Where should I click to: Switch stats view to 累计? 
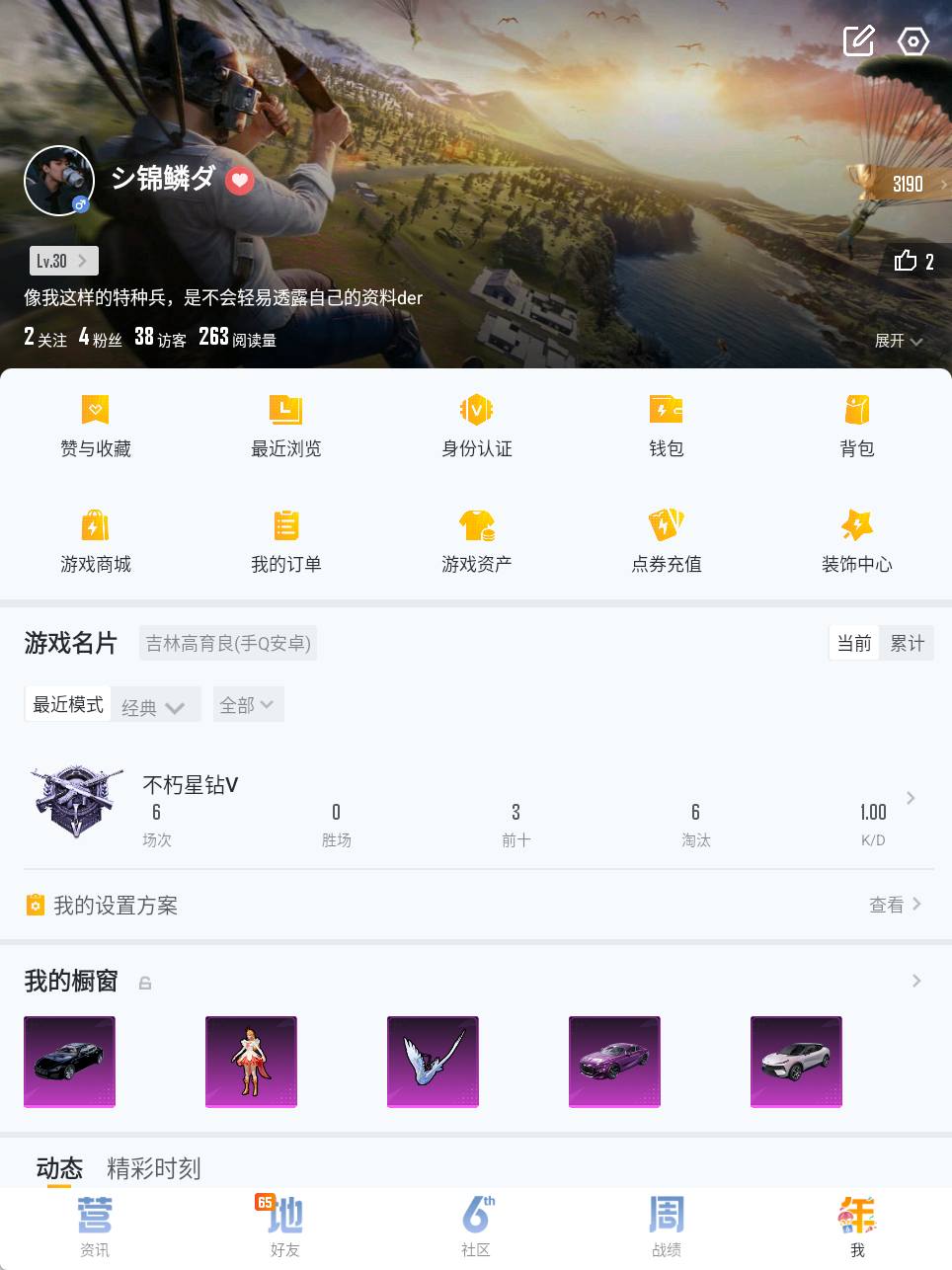pyautogui.click(x=908, y=642)
